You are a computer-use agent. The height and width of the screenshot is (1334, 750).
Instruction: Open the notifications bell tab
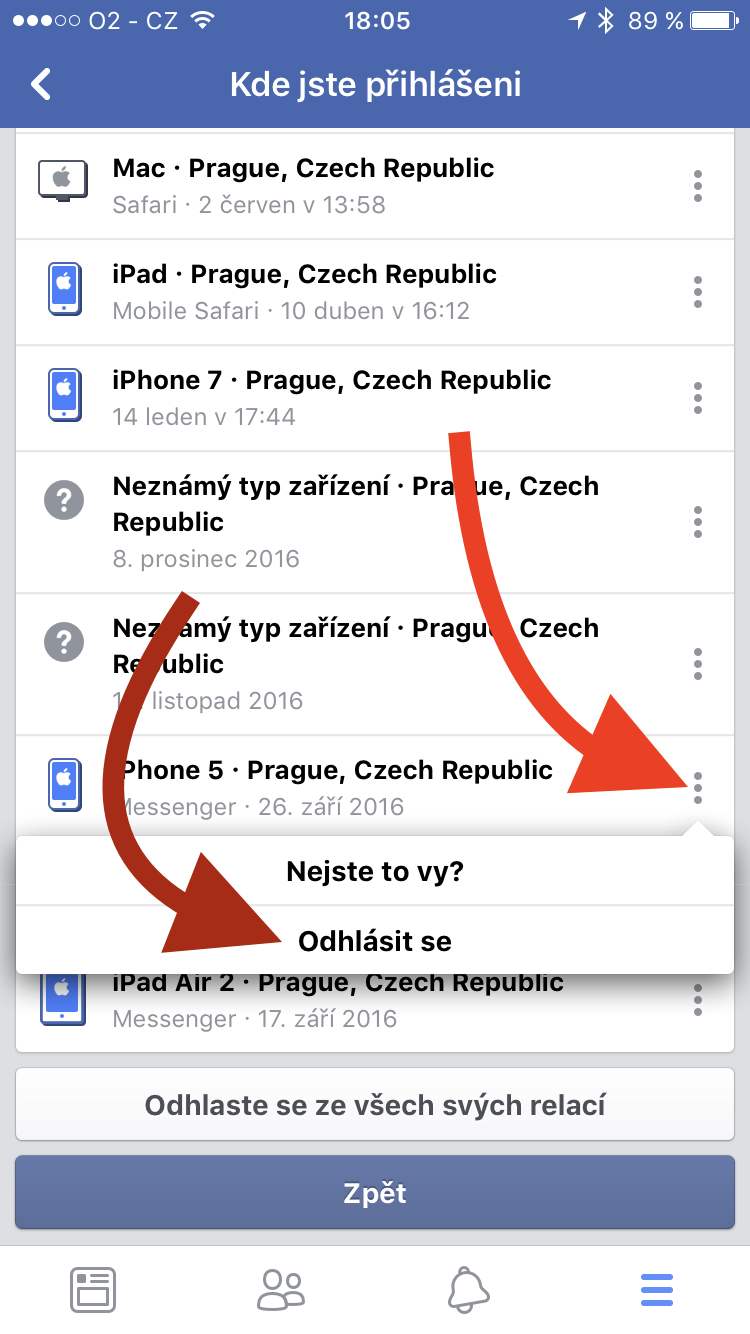[x=469, y=1290]
